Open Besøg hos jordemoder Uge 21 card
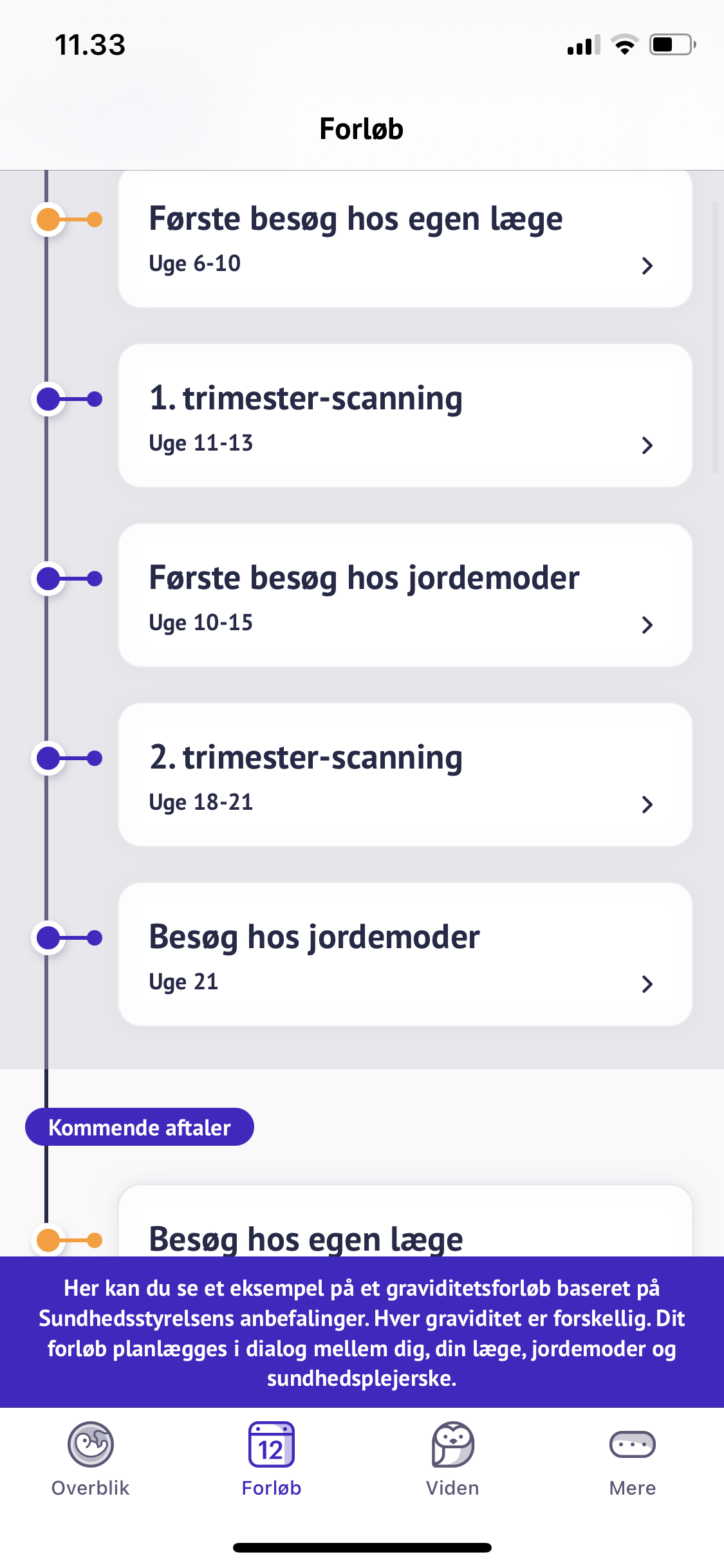This screenshot has width=724, height=1568. 405,955
